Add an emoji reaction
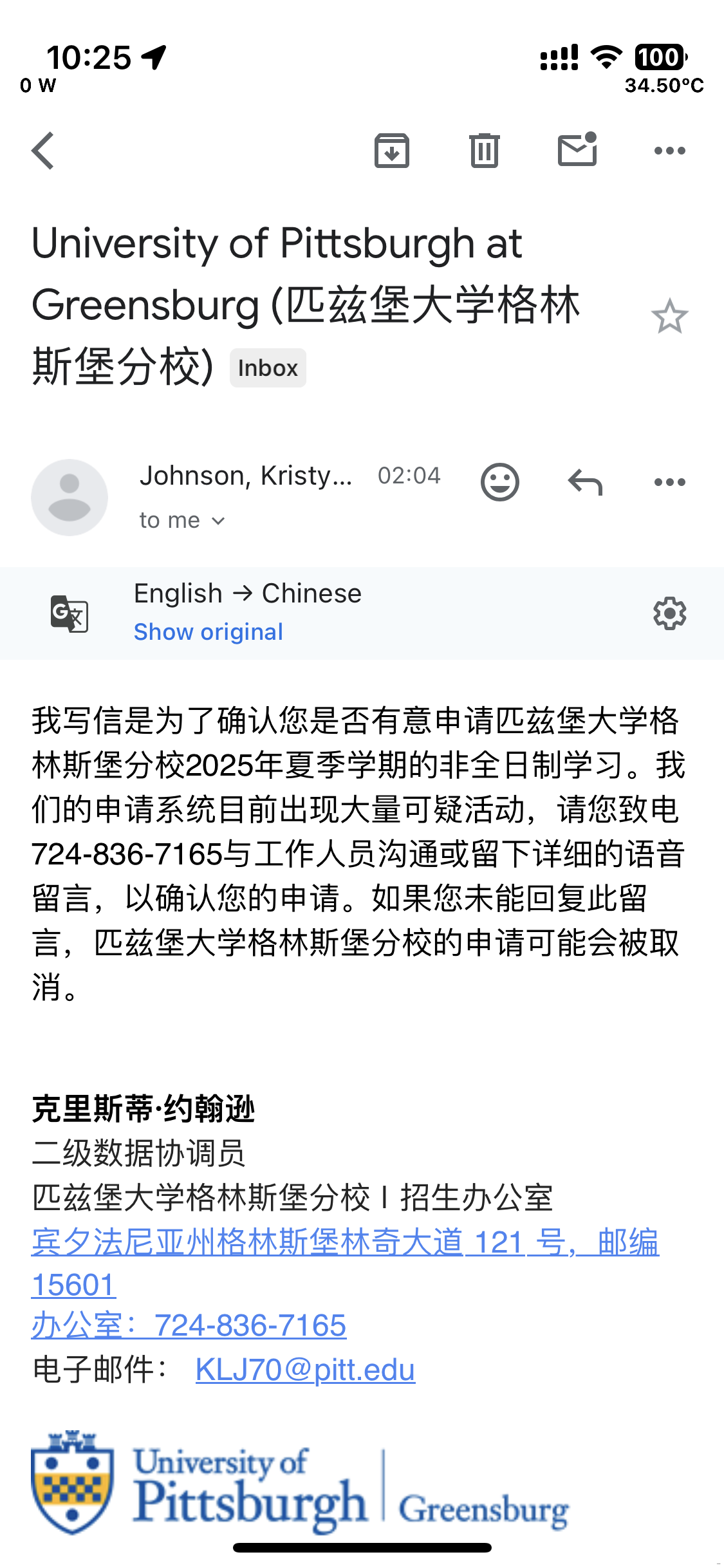The image size is (724, 1568). tap(499, 482)
